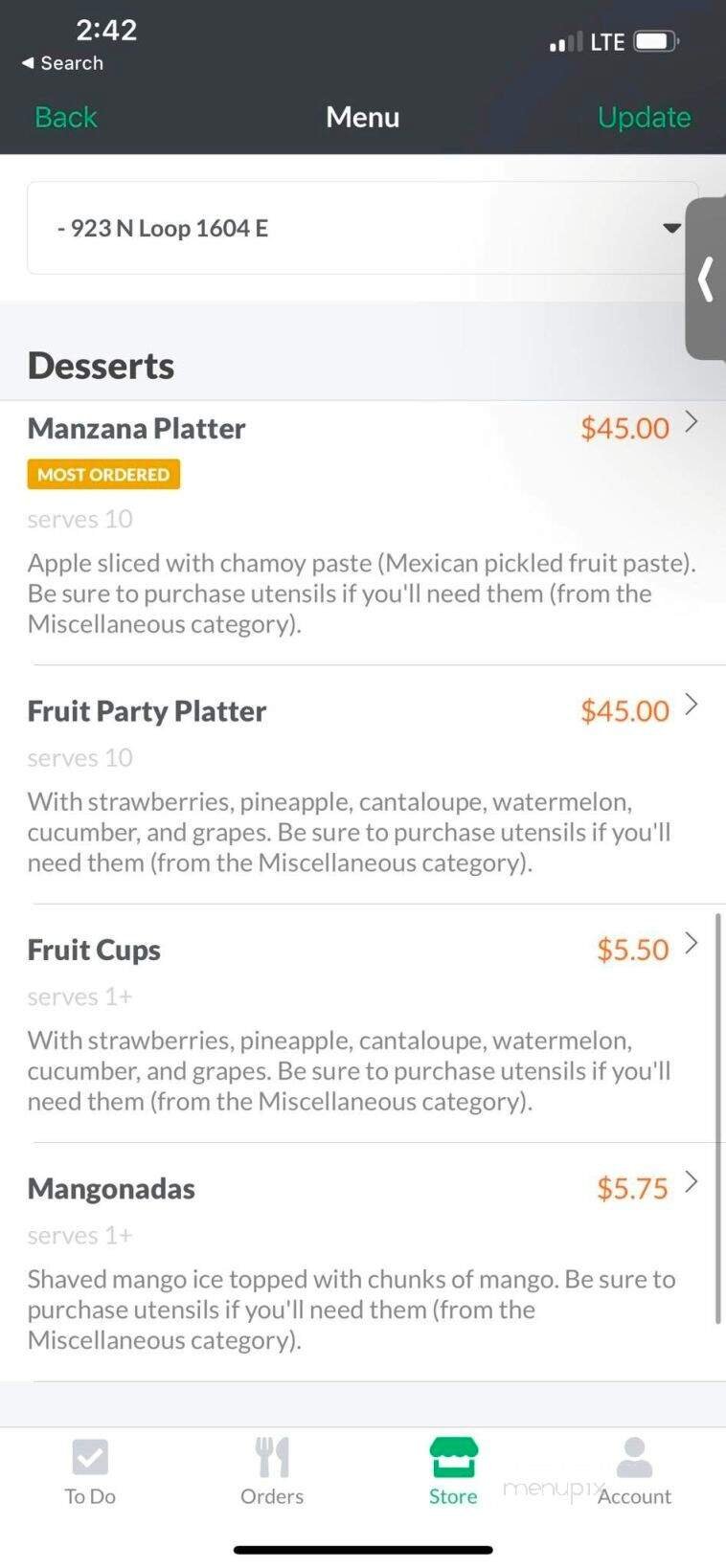Tap the home indicator bar
Viewport: 726px width, 1568px height.
363,1549
